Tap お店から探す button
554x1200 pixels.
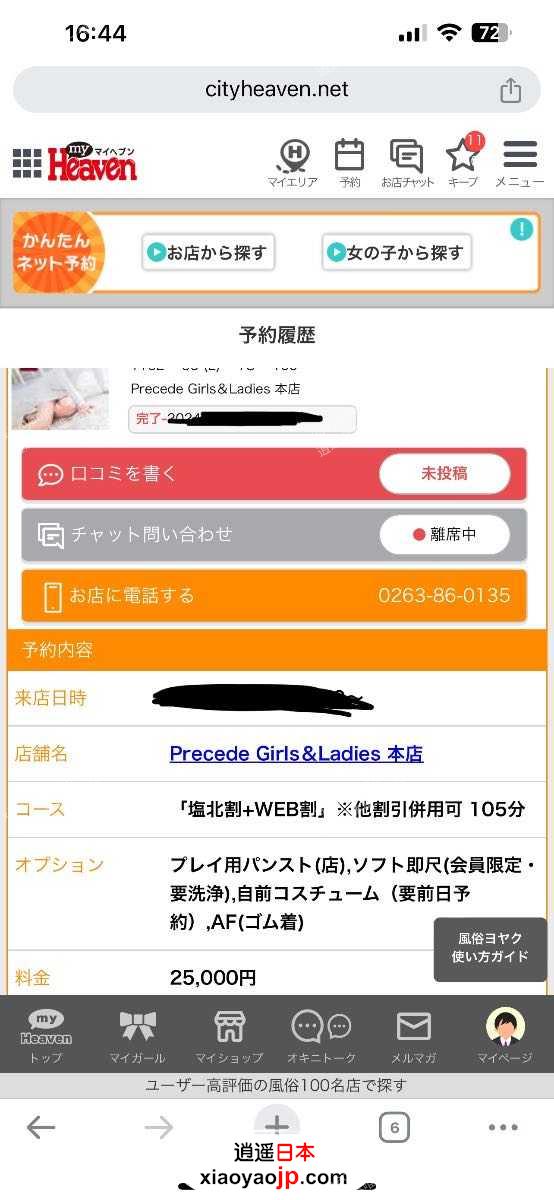[208, 253]
